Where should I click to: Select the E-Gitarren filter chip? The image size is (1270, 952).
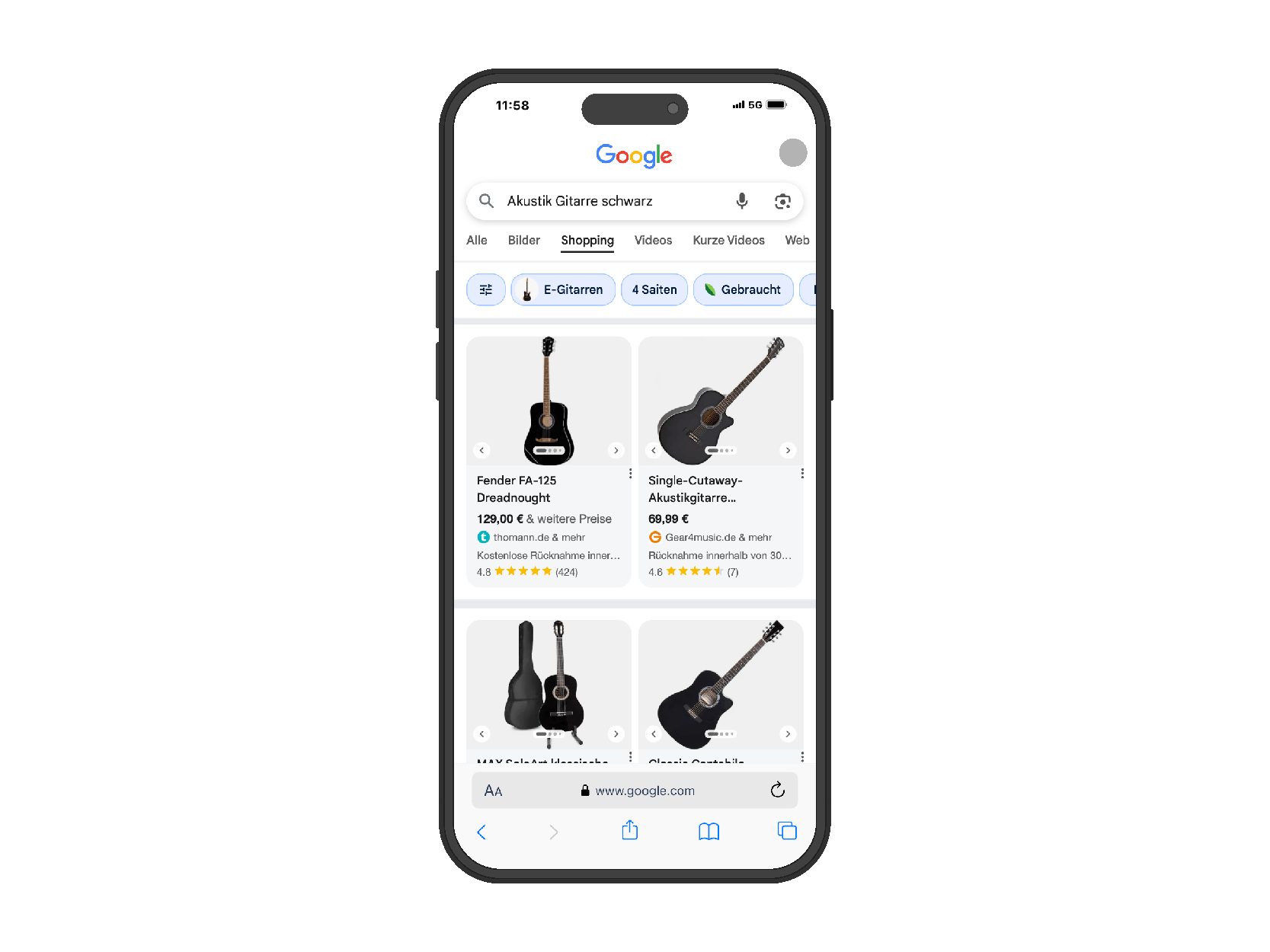(x=563, y=290)
